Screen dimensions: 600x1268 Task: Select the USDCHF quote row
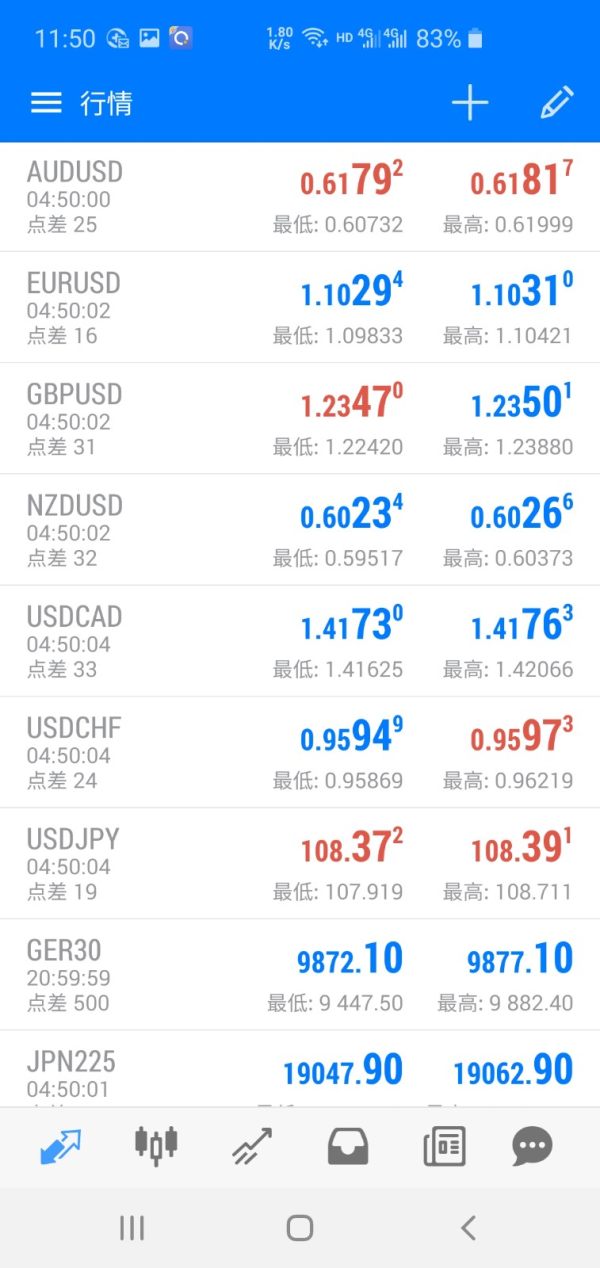point(300,752)
